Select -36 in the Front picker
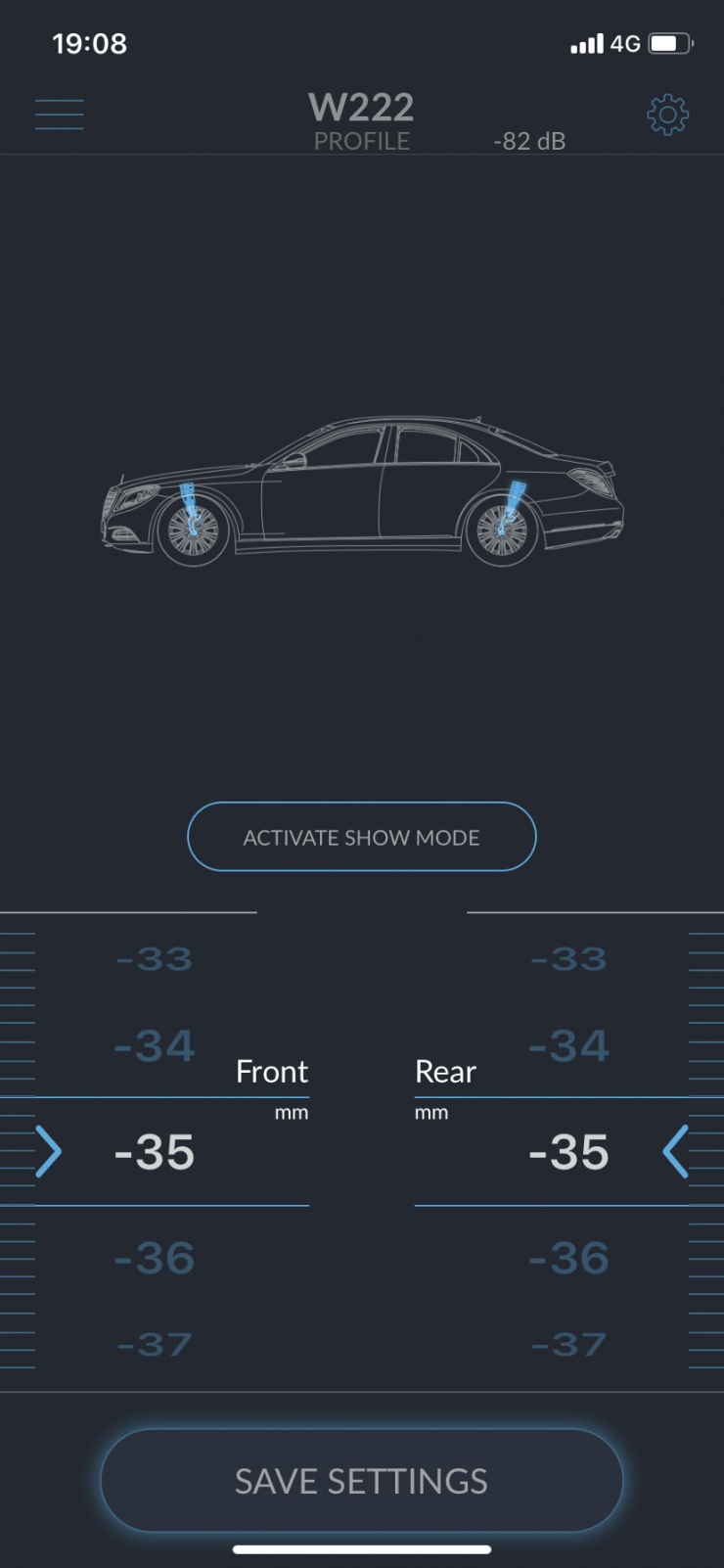The height and width of the screenshot is (1568, 724). tap(155, 1258)
